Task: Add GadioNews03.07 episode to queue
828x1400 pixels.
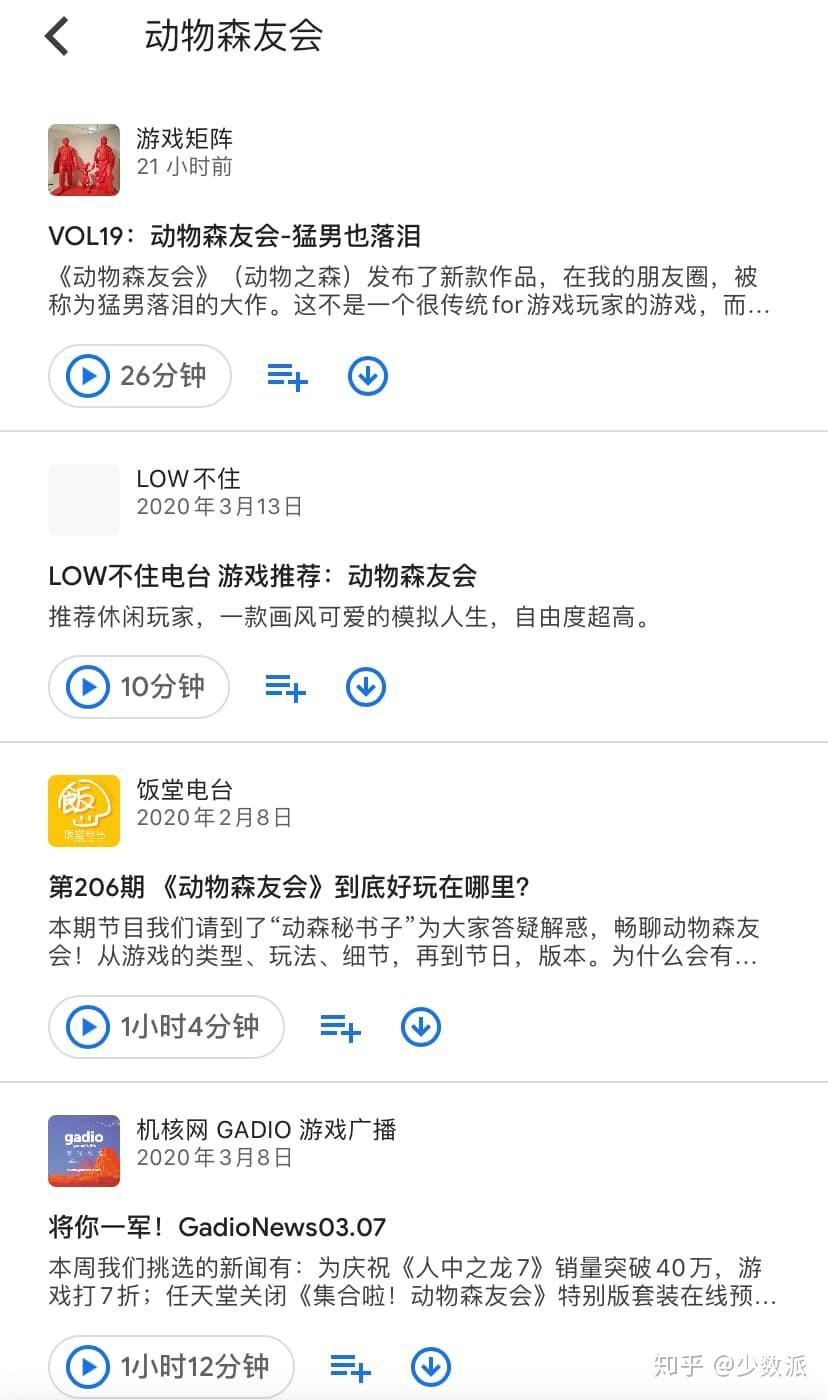Action: 350,1368
